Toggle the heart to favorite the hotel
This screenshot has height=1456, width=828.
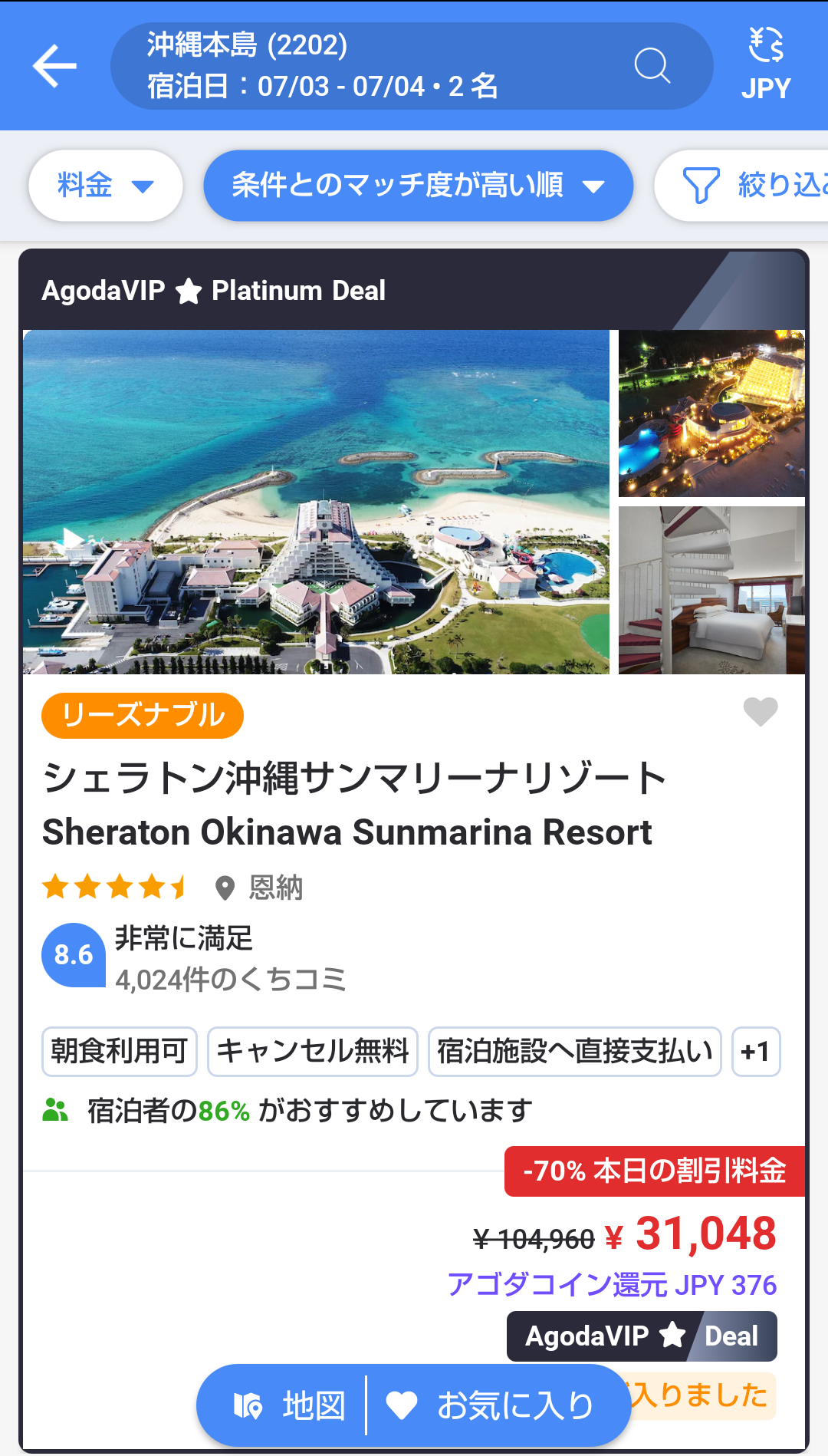tap(759, 713)
